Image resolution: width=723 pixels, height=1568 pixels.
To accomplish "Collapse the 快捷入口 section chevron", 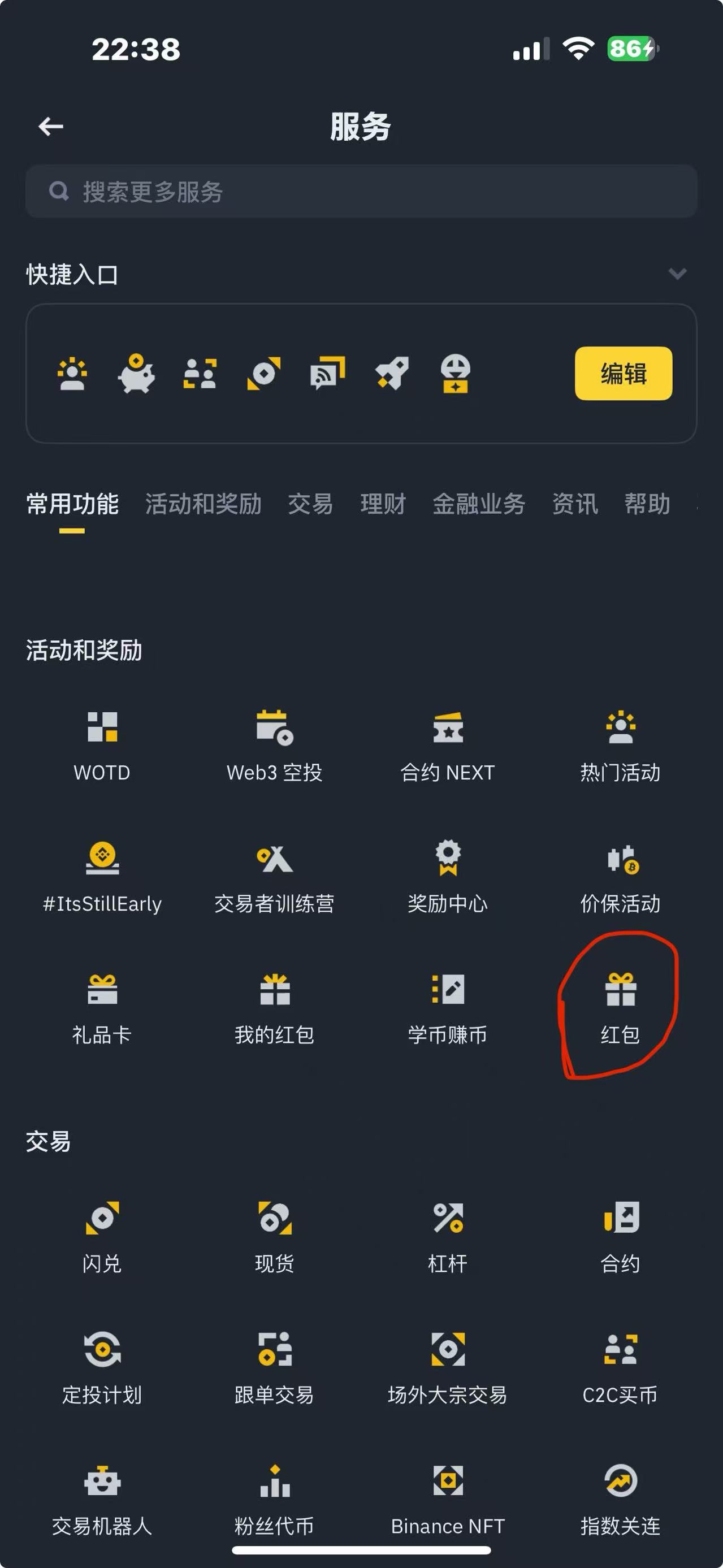I will click(x=677, y=274).
